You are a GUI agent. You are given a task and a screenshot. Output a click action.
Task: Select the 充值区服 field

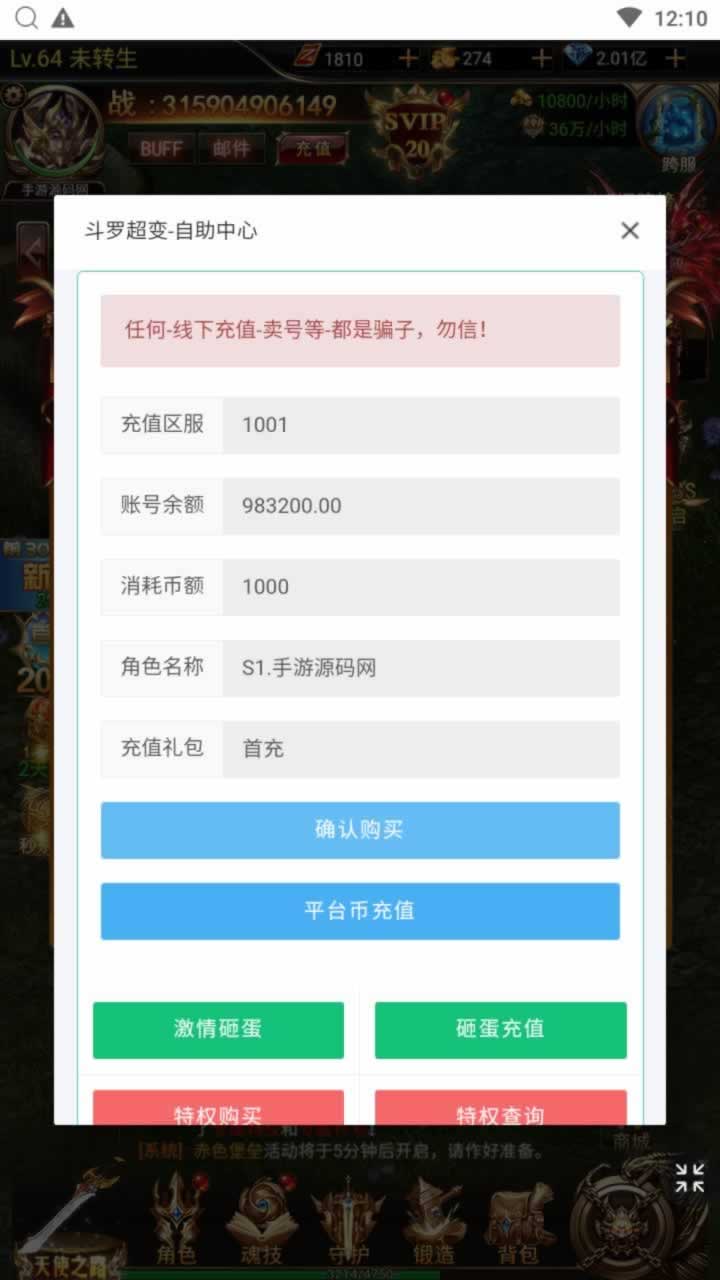click(420, 425)
